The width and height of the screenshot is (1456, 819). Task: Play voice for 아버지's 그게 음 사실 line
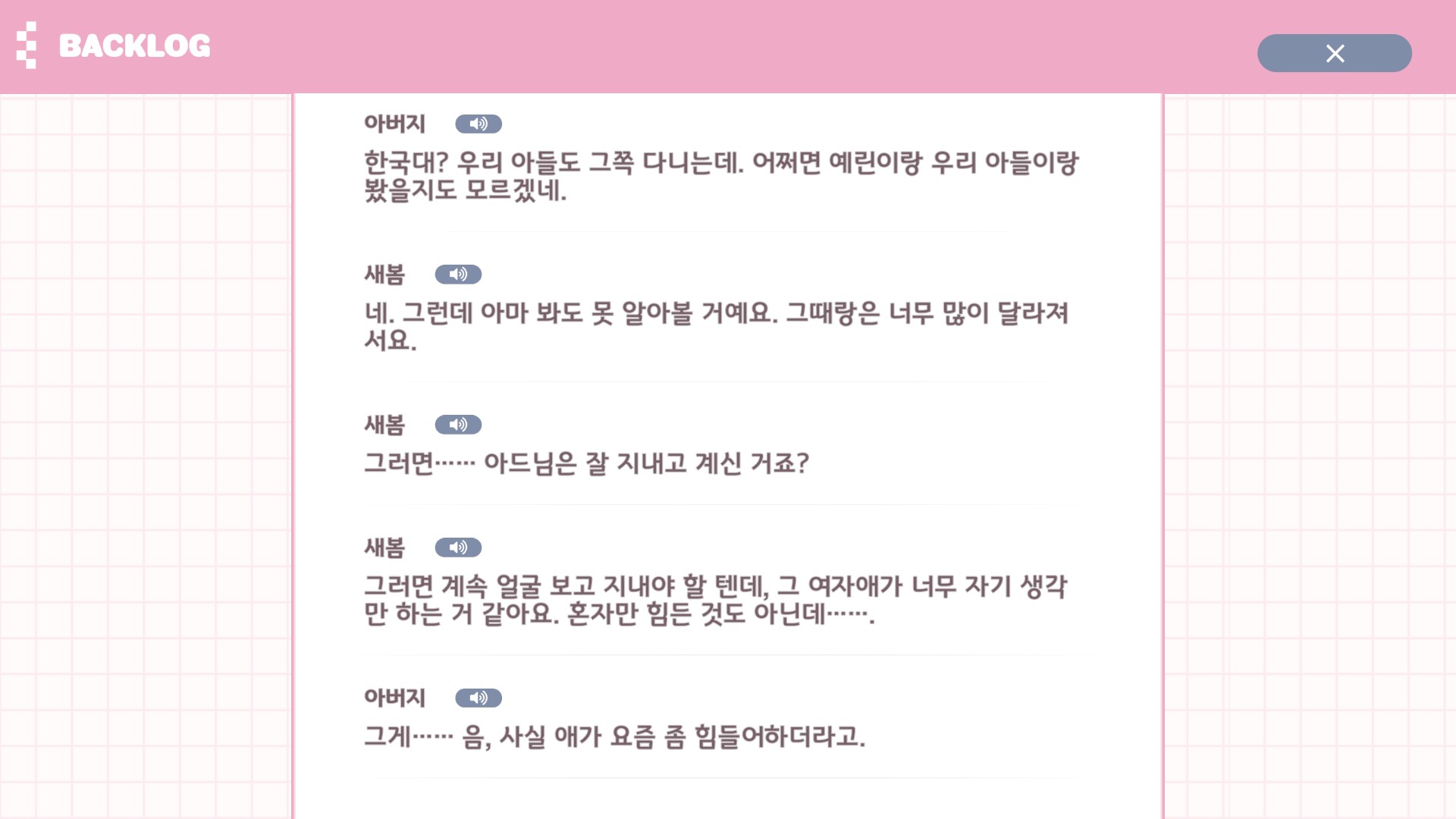point(478,698)
